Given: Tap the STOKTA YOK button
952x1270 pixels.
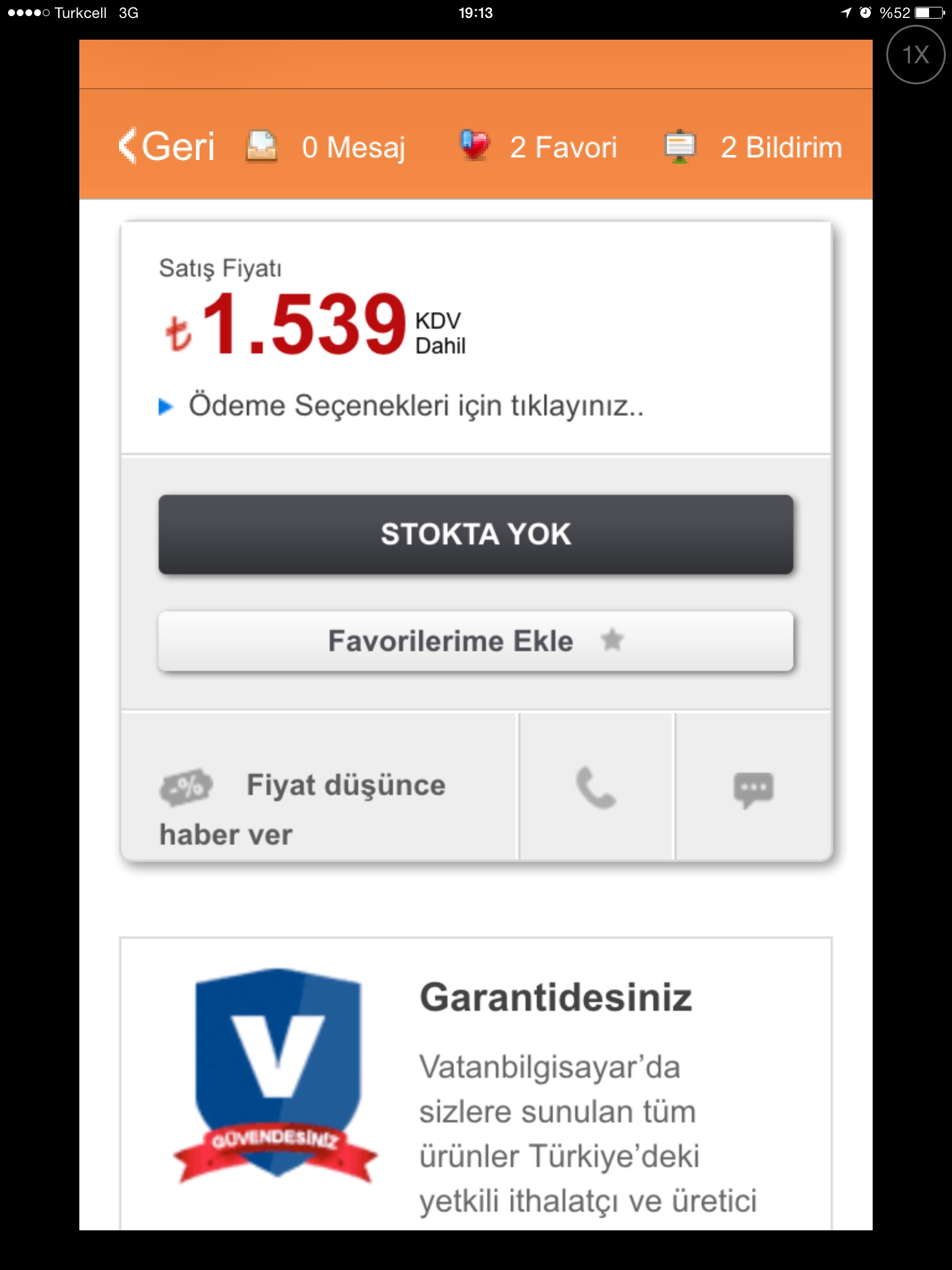Looking at the screenshot, I should 475,534.
